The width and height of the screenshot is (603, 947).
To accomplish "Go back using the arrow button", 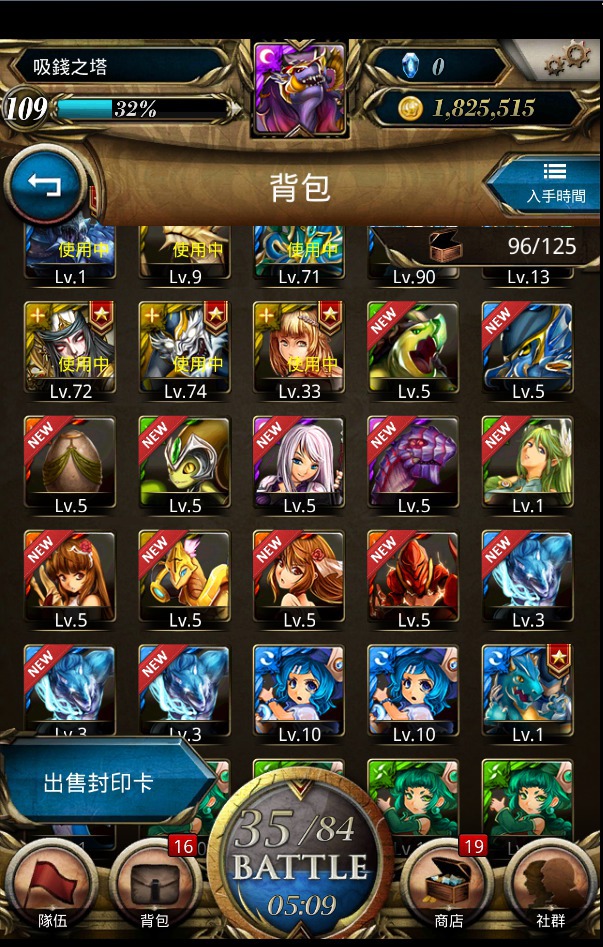I will (45, 186).
